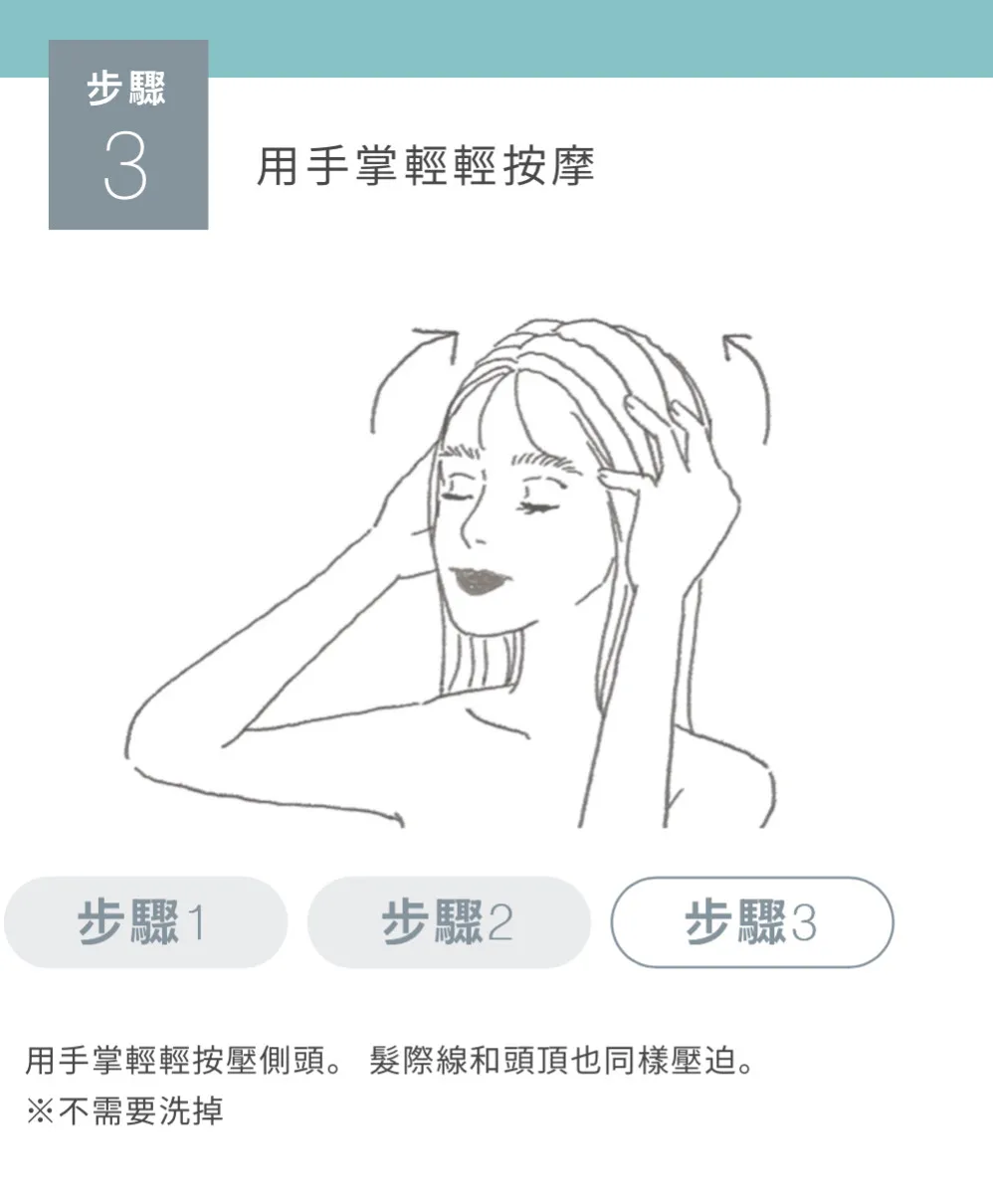Image resolution: width=993 pixels, height=1204 pixels.
Task: Switch to the 步驟1 tab
Action: pyautogui.click(x=144, y=922)
